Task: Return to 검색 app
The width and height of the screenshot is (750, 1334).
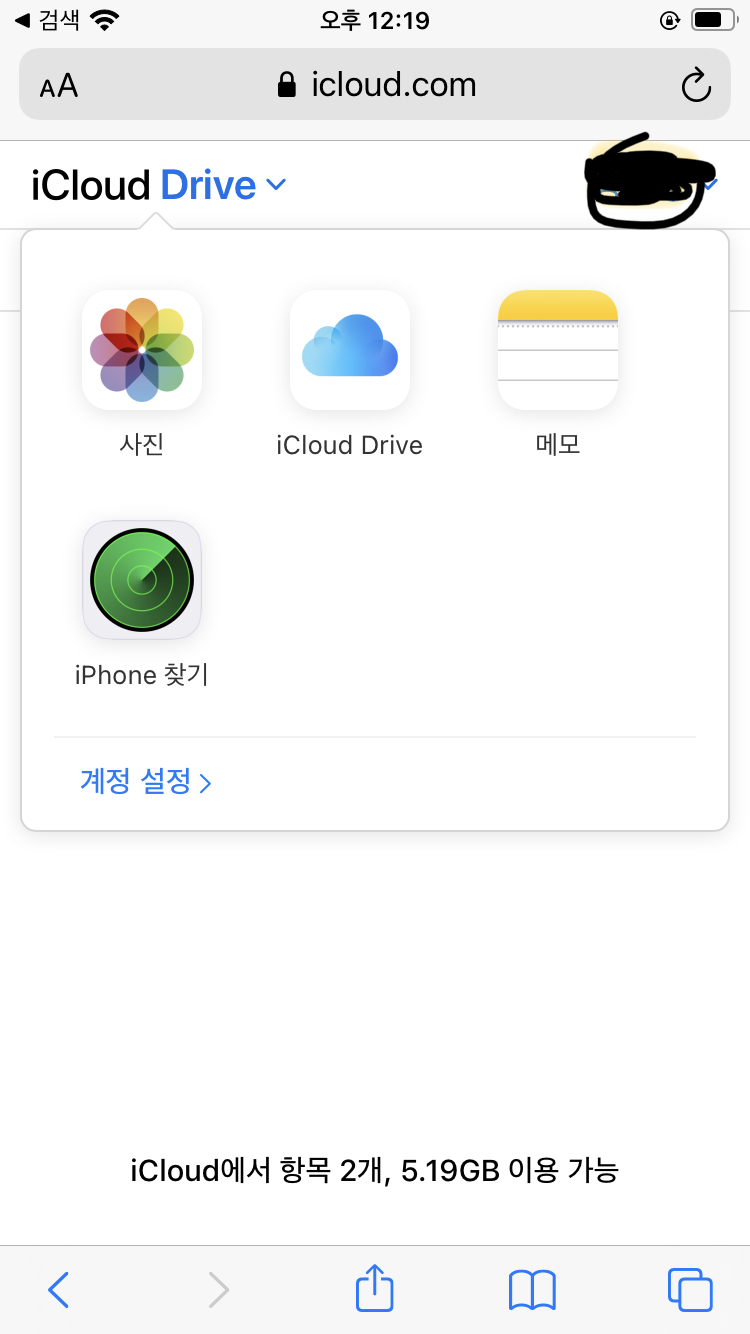Action: (x=47, y=19)
